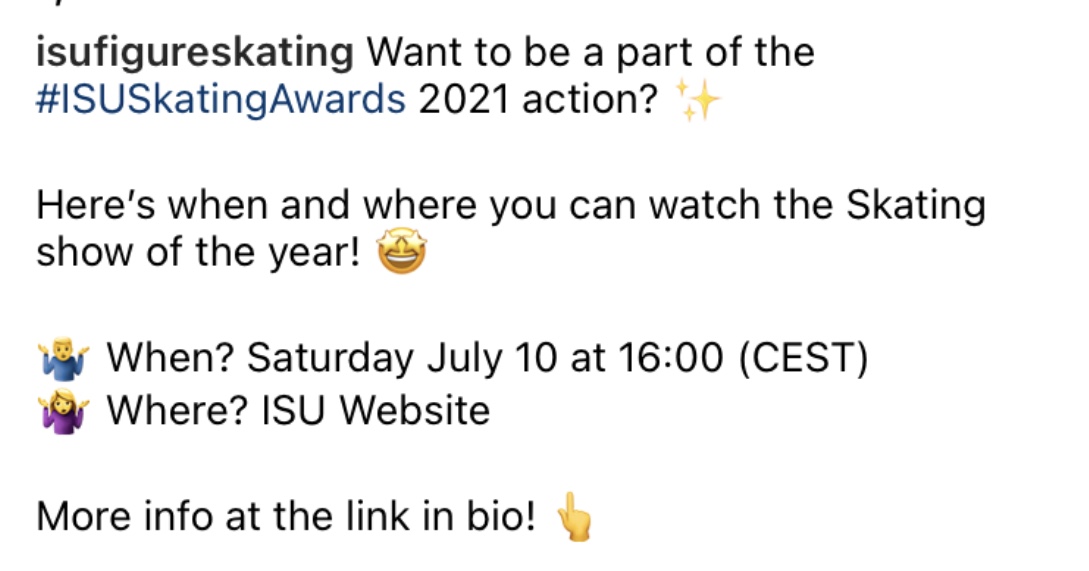Open the #ISUSkatingAwards hashtag
This screenshot has width=1089, height=571.
click(x=221, y=101)
